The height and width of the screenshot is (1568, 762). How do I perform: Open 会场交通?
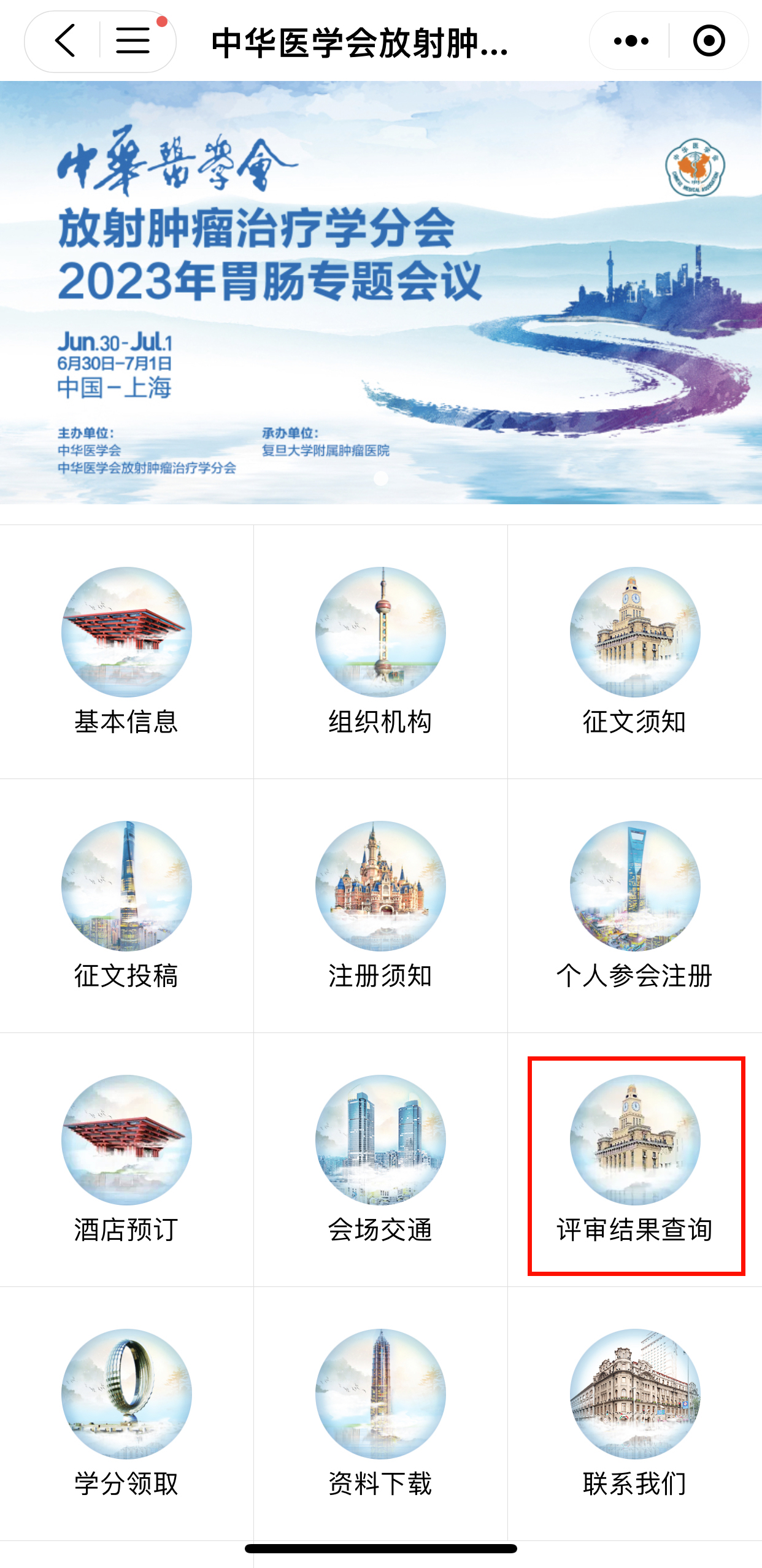click(x=380, y=1160)
